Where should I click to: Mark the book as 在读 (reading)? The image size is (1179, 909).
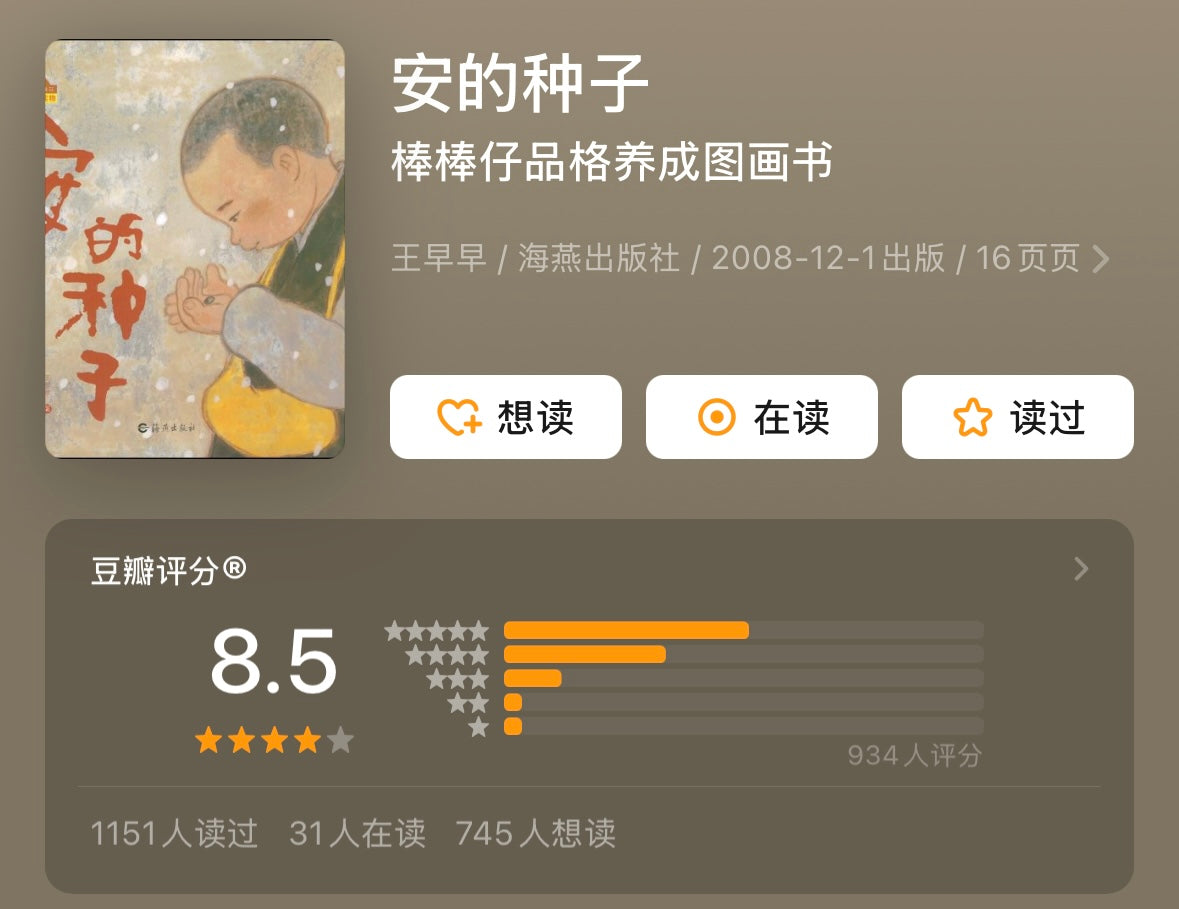click(761, 417)
